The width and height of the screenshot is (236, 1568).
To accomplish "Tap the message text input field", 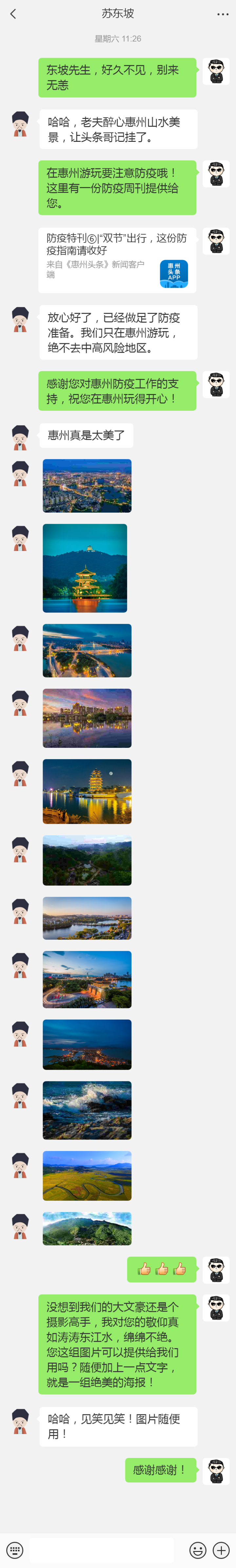I will [x=102, y=1550].
